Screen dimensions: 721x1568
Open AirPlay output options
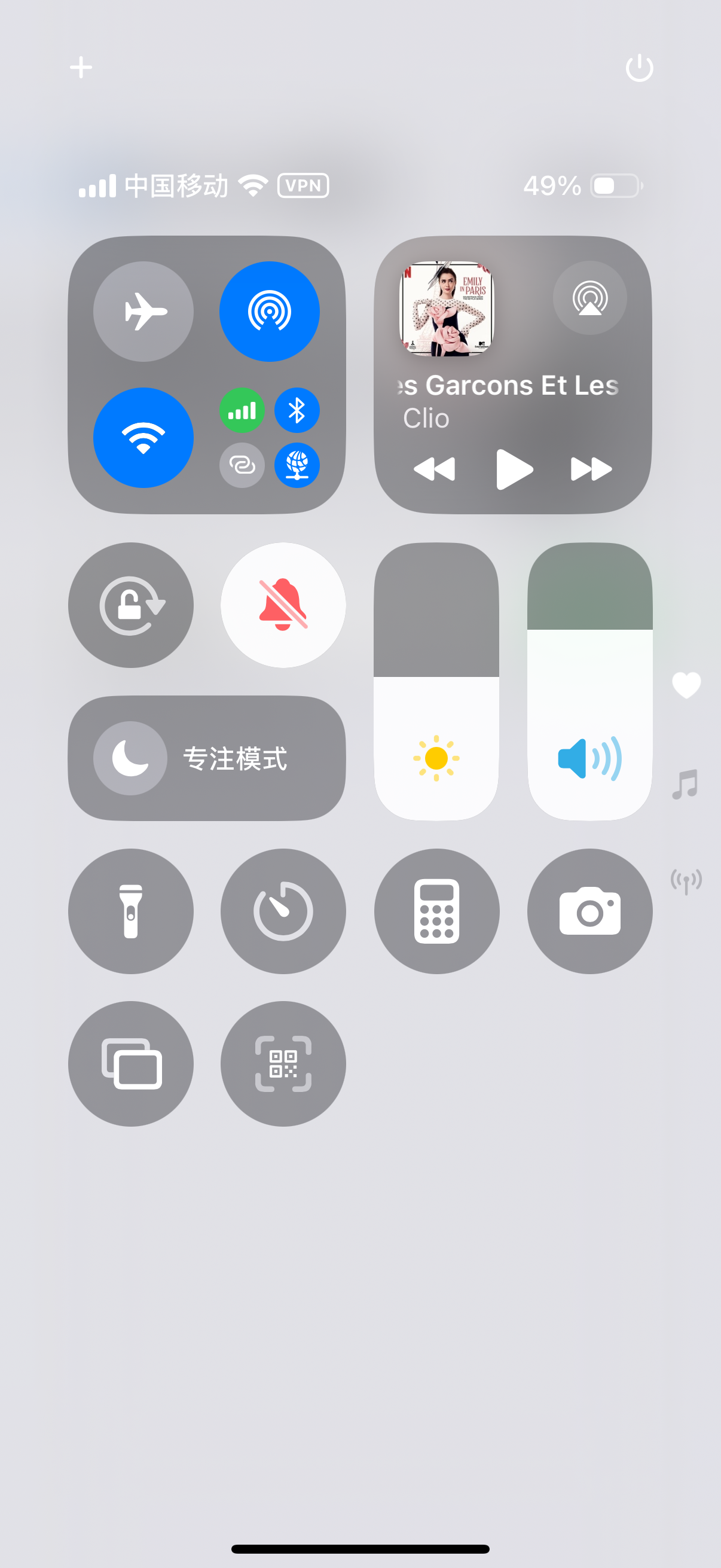coord(589,298)
